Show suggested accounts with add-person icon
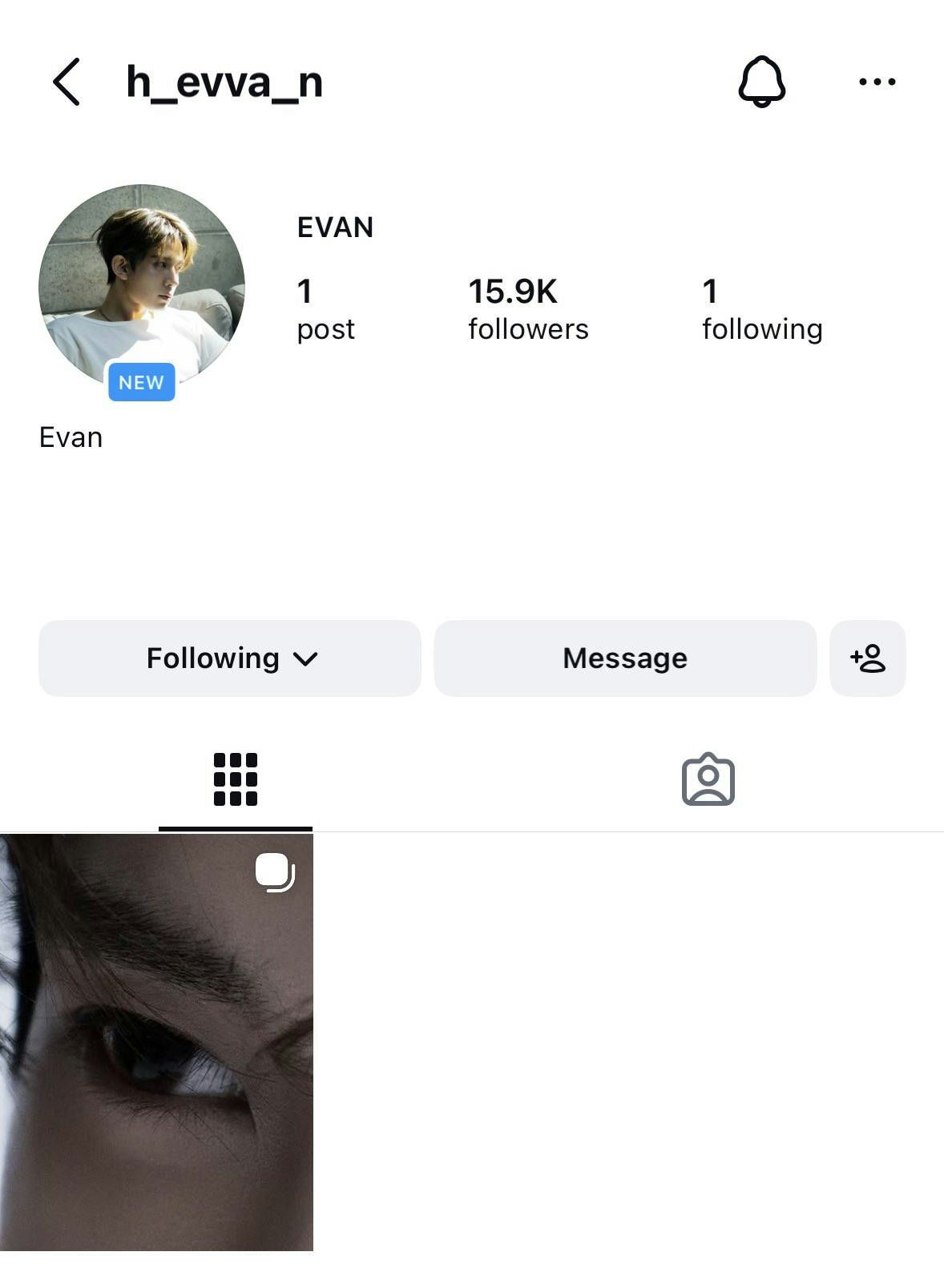This screenshot has height=1288, width=944. [x=868, y=658]
